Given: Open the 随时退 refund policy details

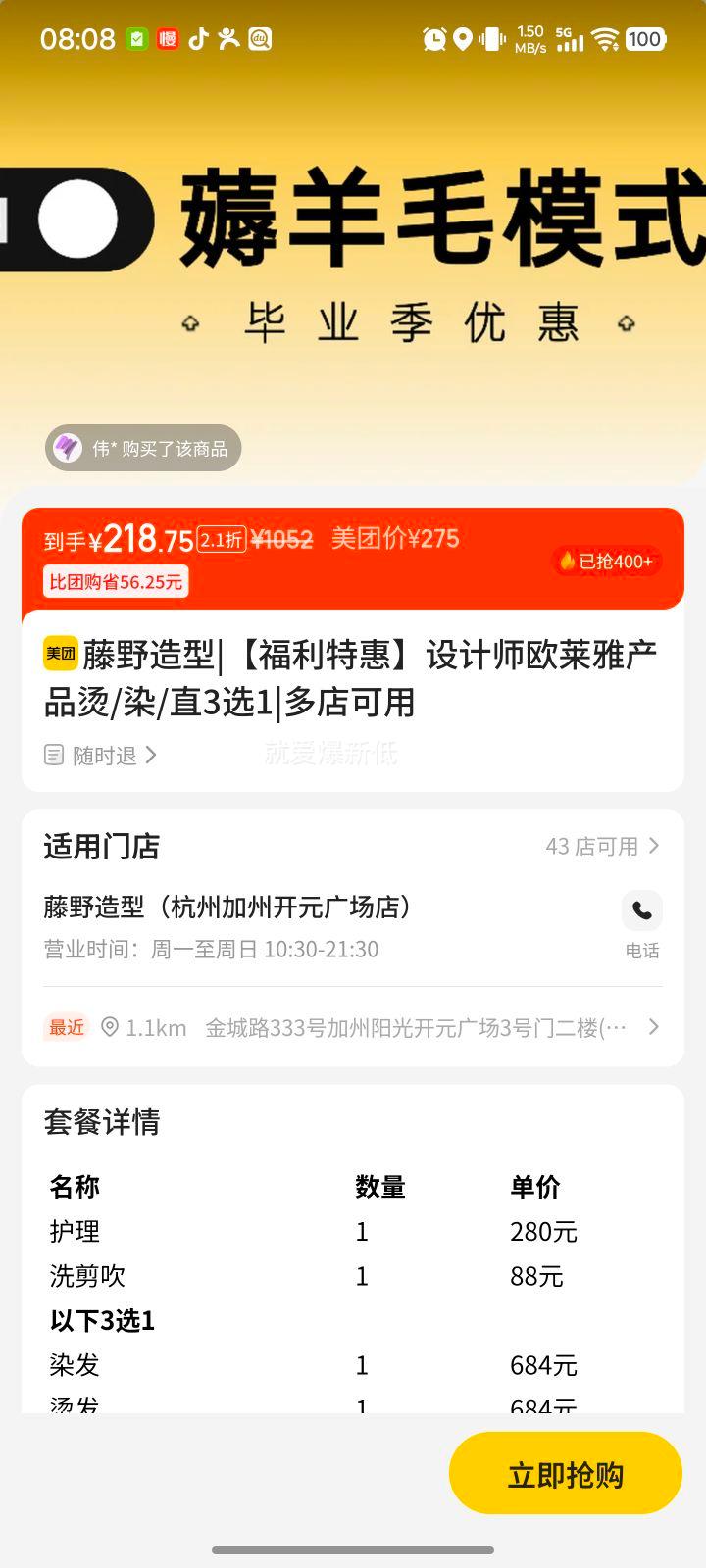Looking at the screenshot, I should point(101,756).
